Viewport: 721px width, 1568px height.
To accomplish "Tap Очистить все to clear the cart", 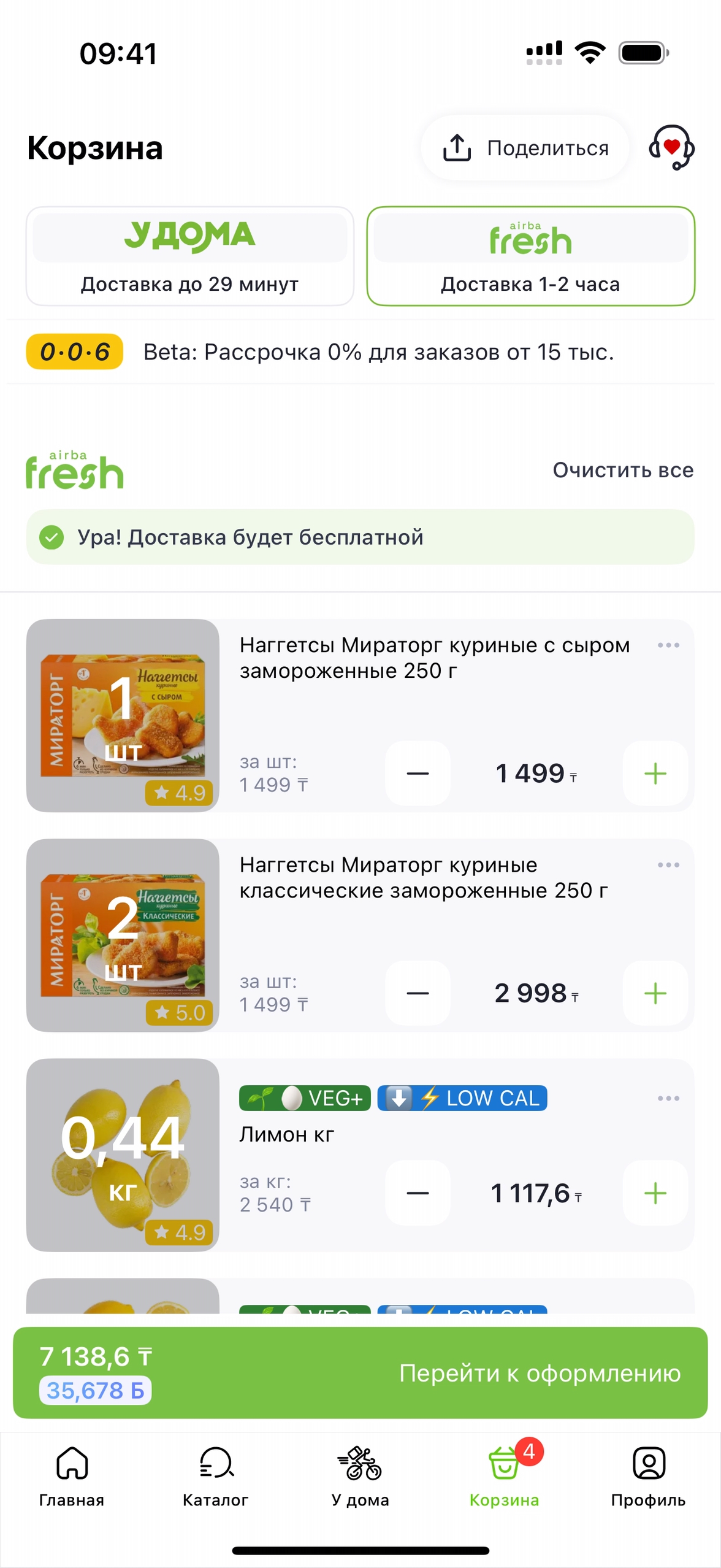I will pos(622,470).
